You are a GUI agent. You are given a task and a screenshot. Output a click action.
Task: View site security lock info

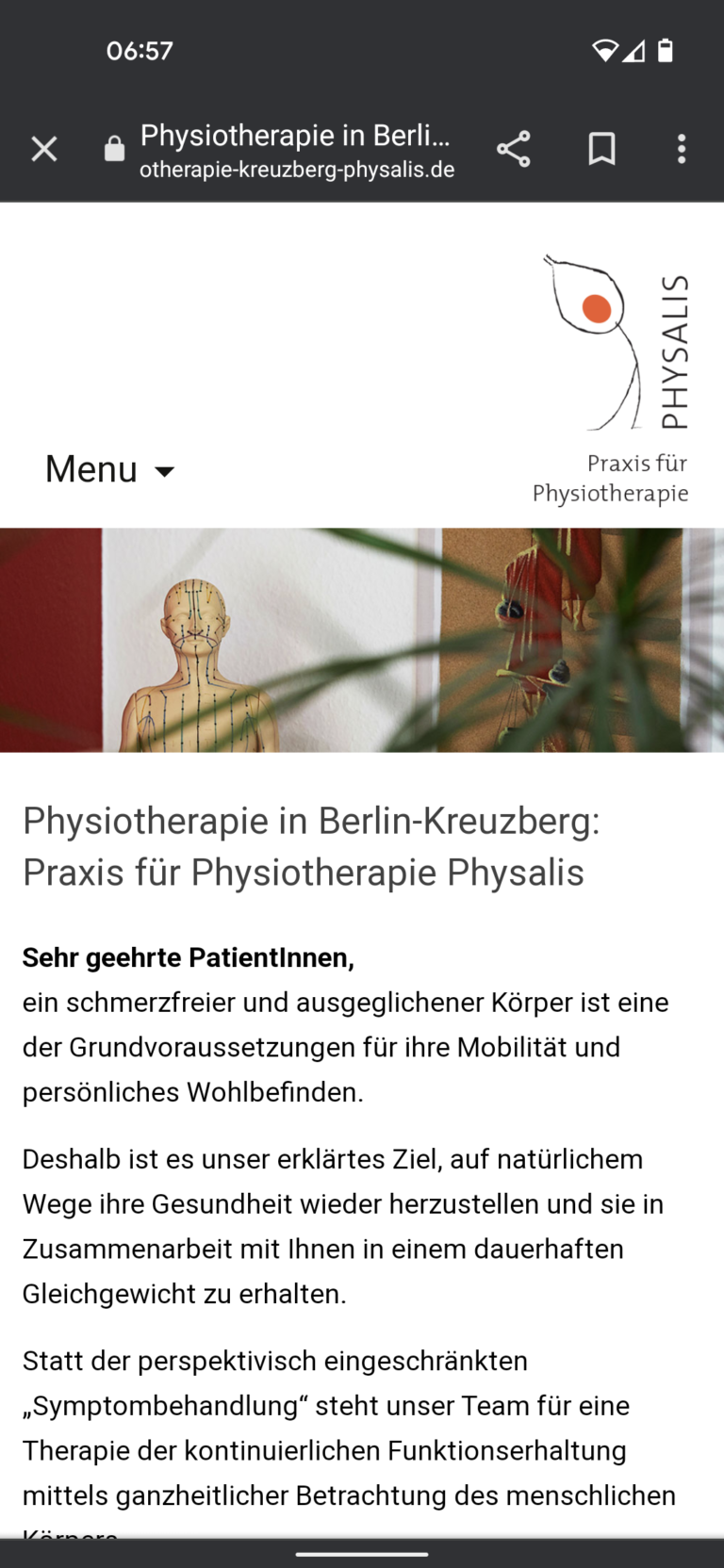pyautogui.click(x=114, y=149)
